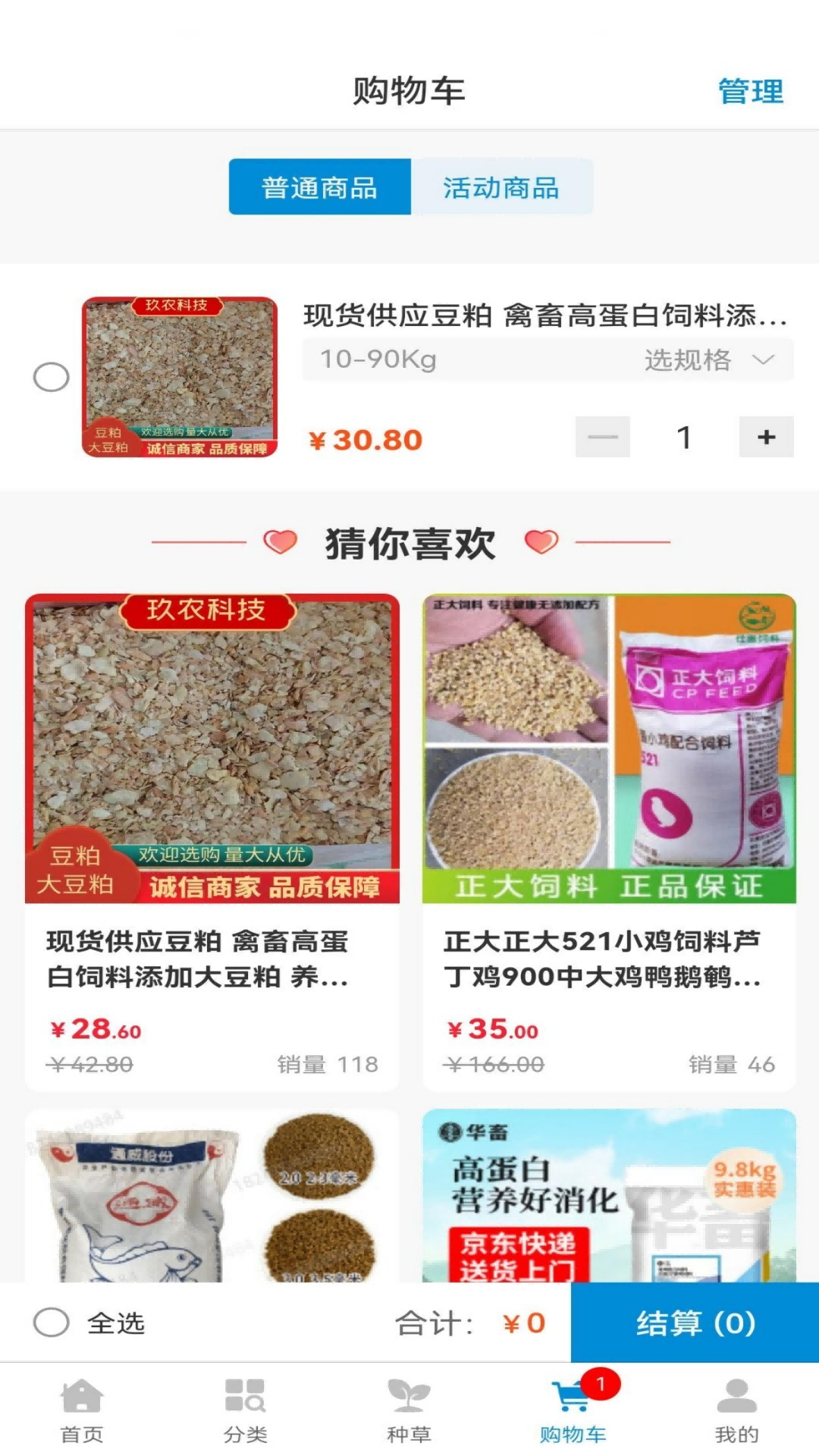Increase quantity with the plus stepper
The width and height of the screenshot is (819, 1456).
tap(766, 437)
